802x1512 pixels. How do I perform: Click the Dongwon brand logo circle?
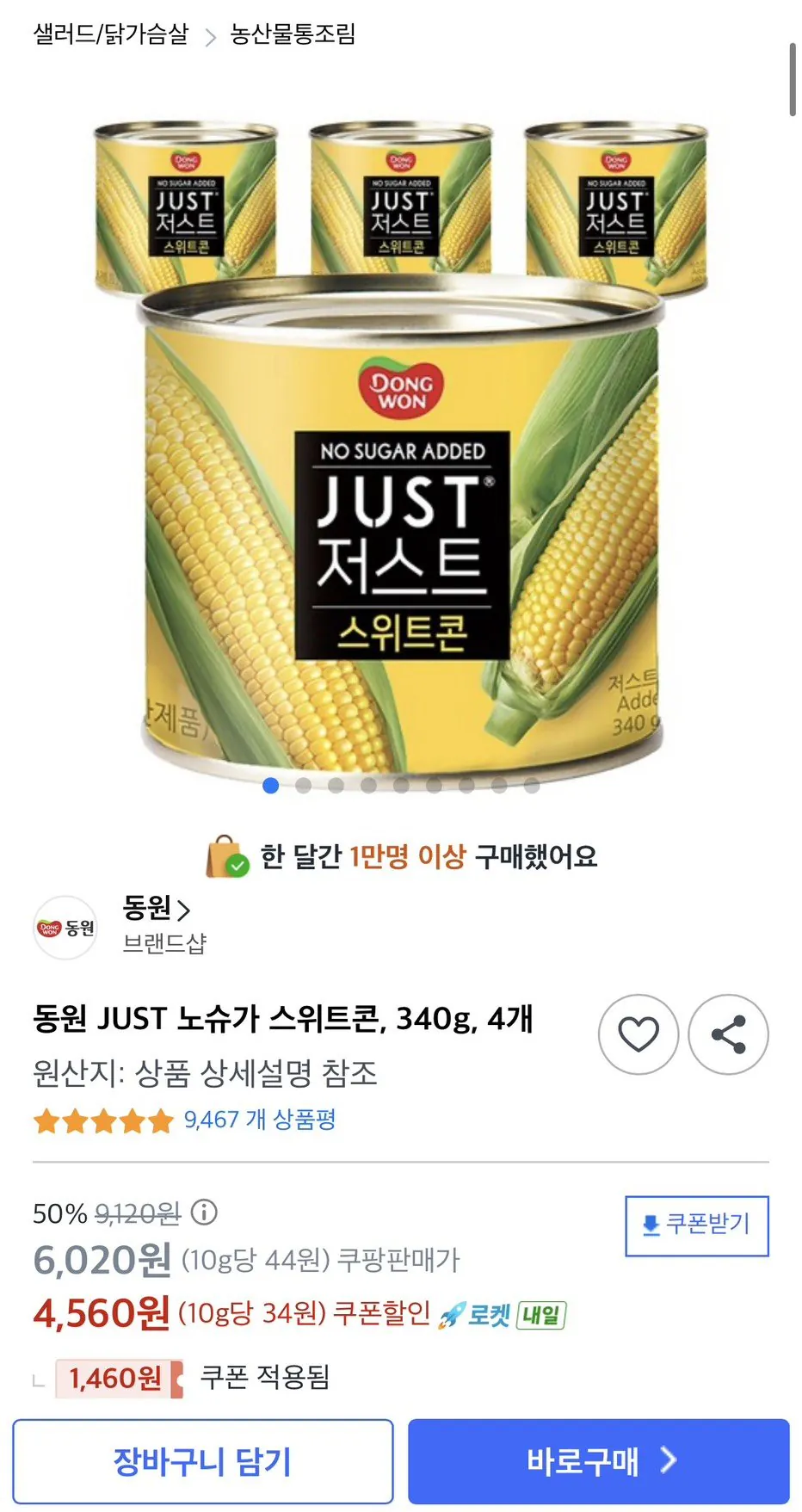(65, 927)
